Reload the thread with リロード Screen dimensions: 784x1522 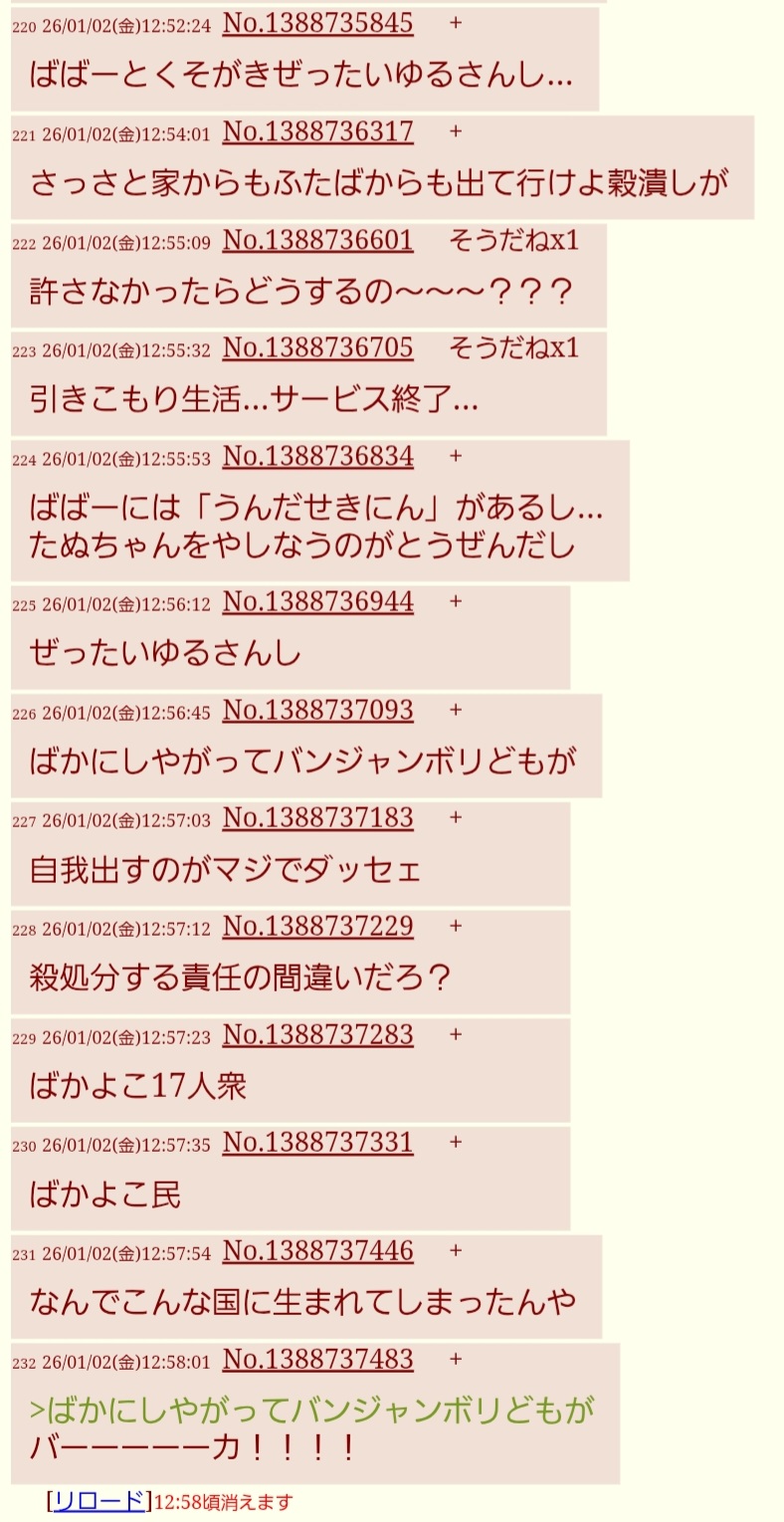(98, 1501)
